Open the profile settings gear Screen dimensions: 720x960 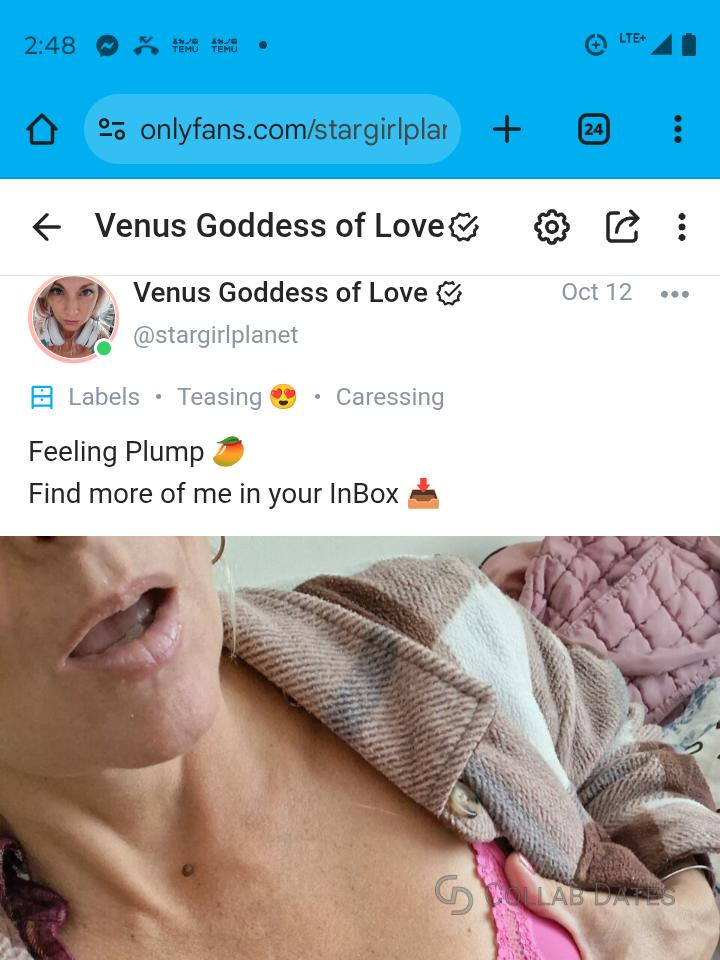[551, 227]
